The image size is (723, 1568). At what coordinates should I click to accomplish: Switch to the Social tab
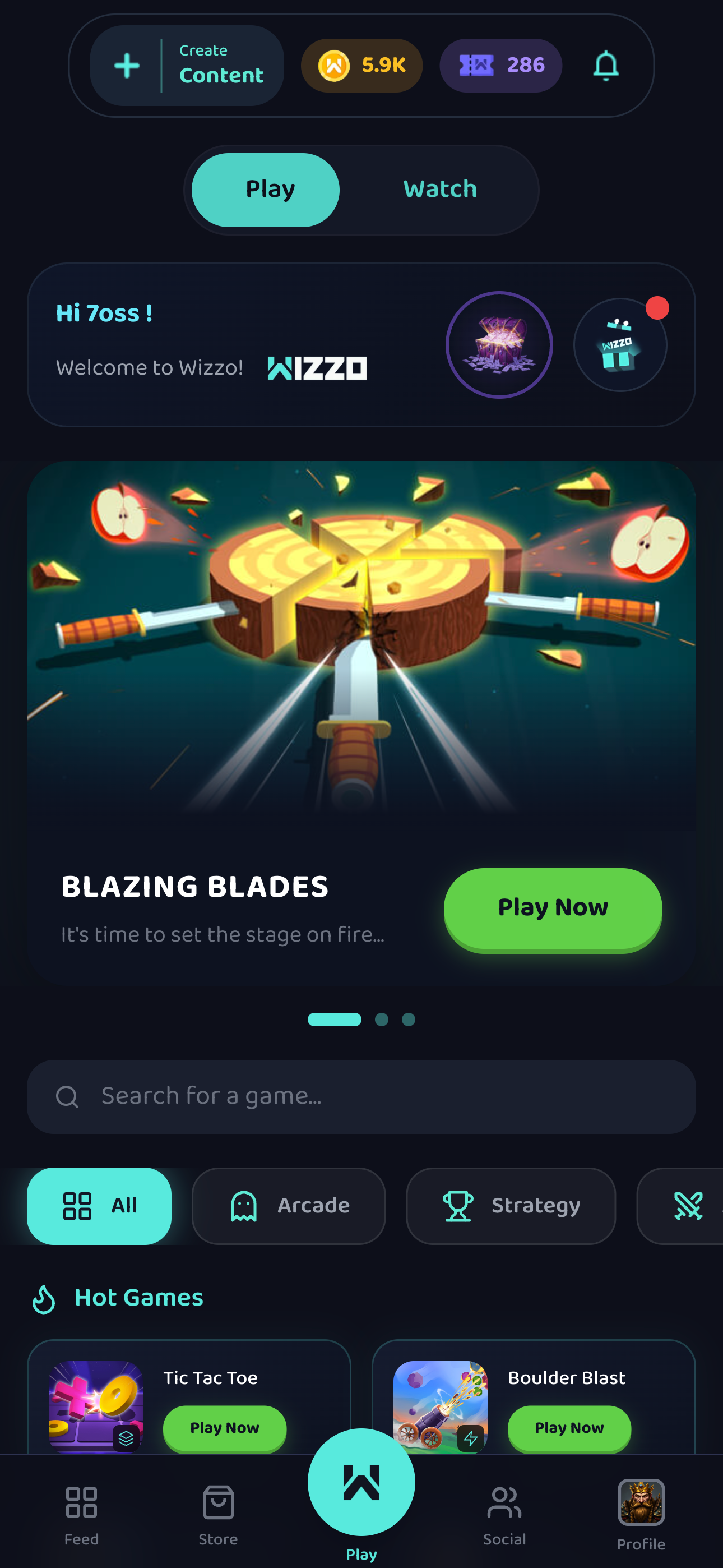[504, 1512]
